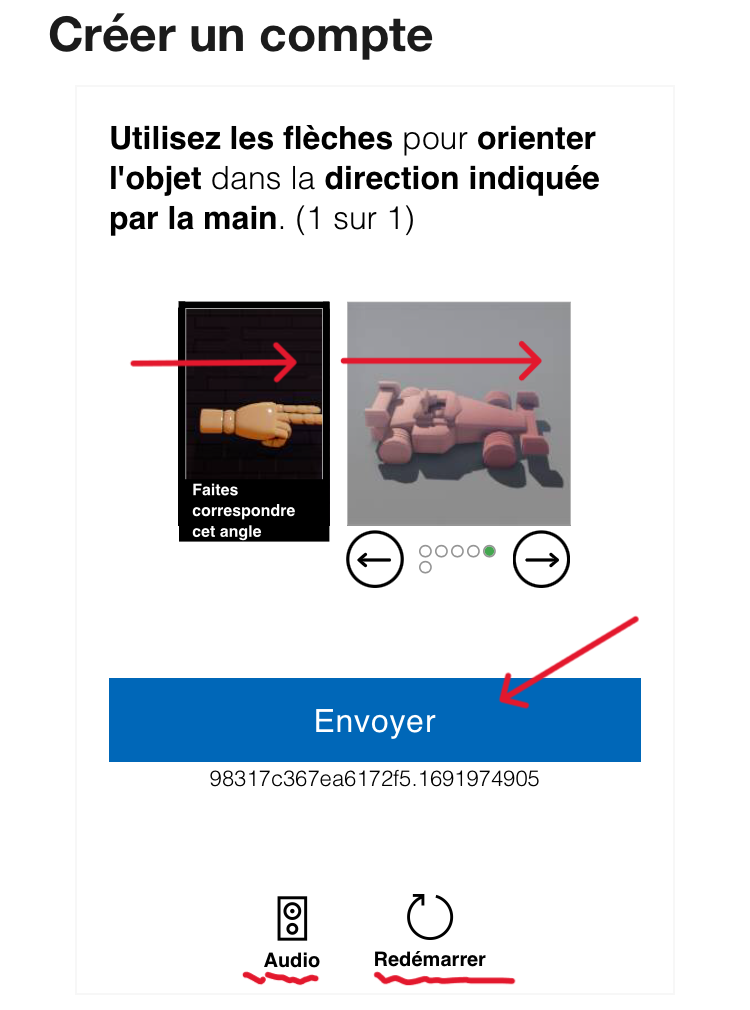Screen dimensions: 750x1010
Task: Rotate the object with the right arrow
Action: point(541,560)
